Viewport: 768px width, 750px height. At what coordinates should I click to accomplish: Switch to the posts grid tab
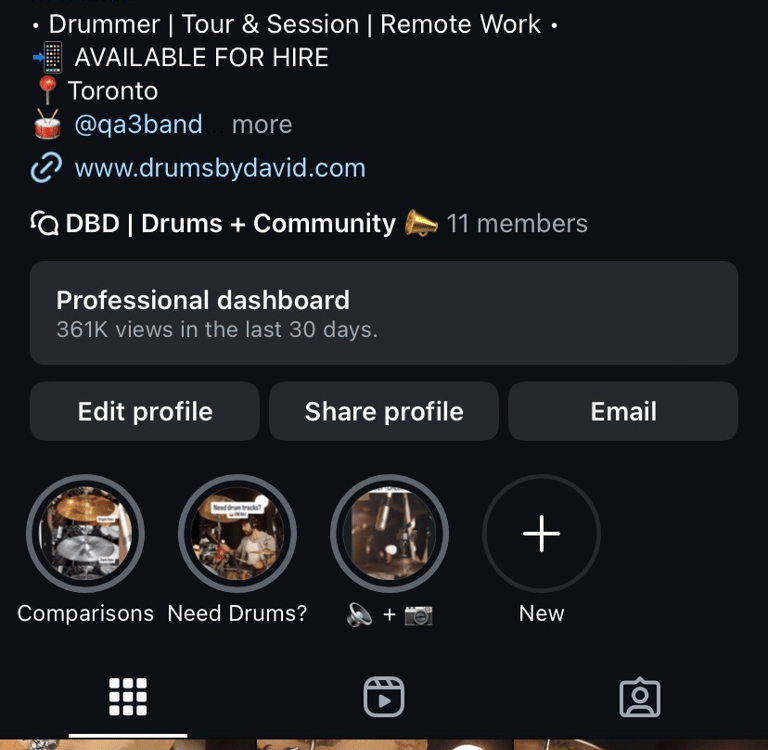pyautogui.click(x=128, y=697)
